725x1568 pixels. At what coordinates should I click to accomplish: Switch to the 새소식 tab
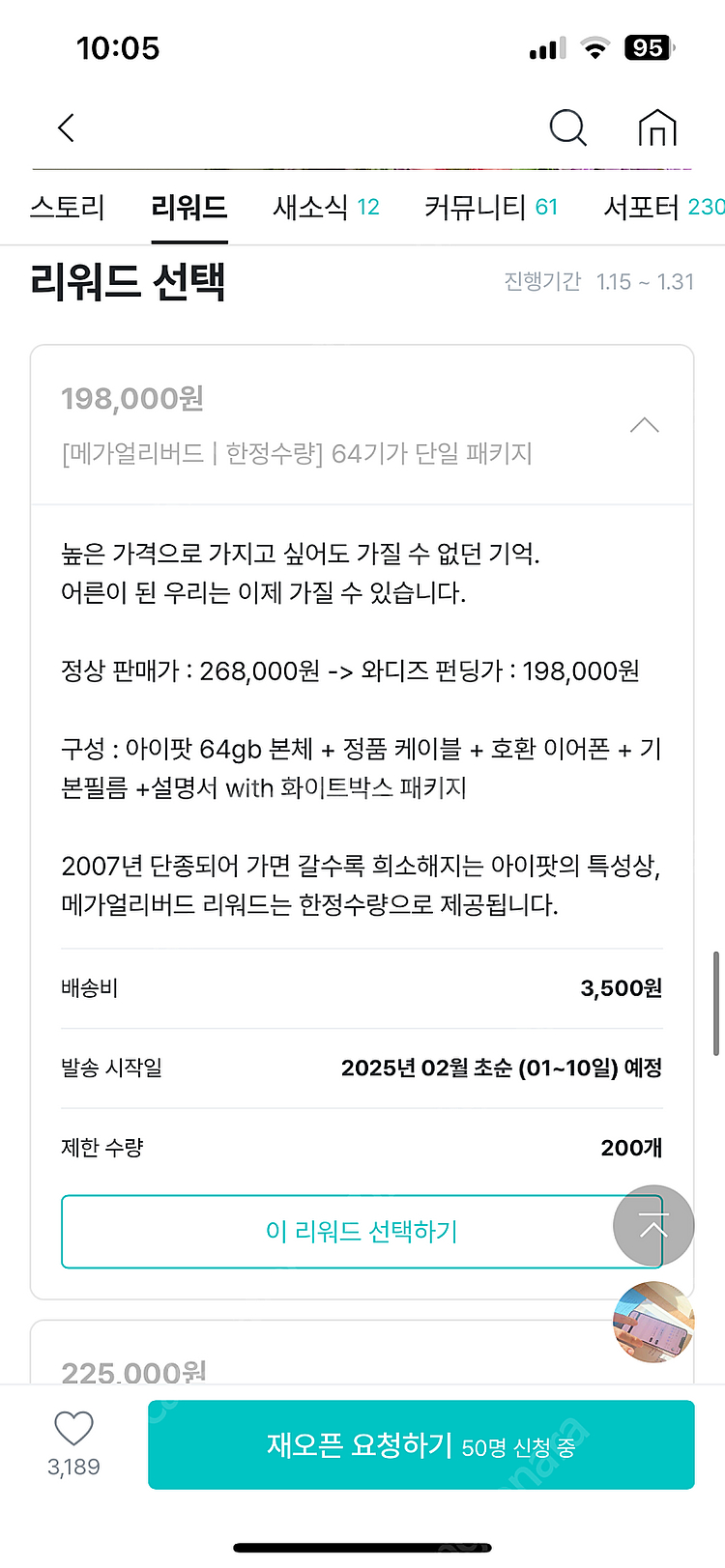coord(325,207)
